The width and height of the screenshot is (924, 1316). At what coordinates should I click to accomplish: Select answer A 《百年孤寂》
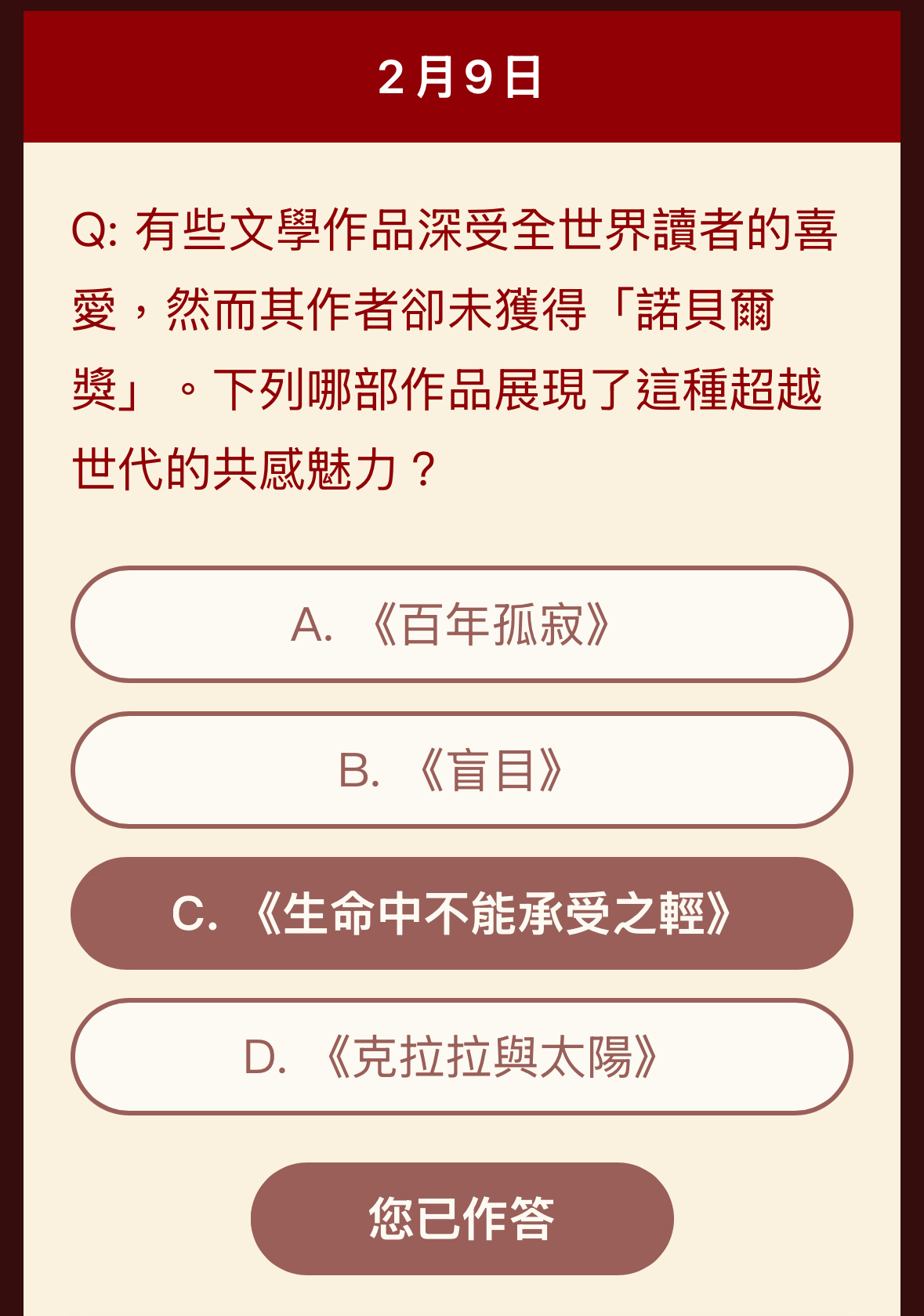click(461, 624)
